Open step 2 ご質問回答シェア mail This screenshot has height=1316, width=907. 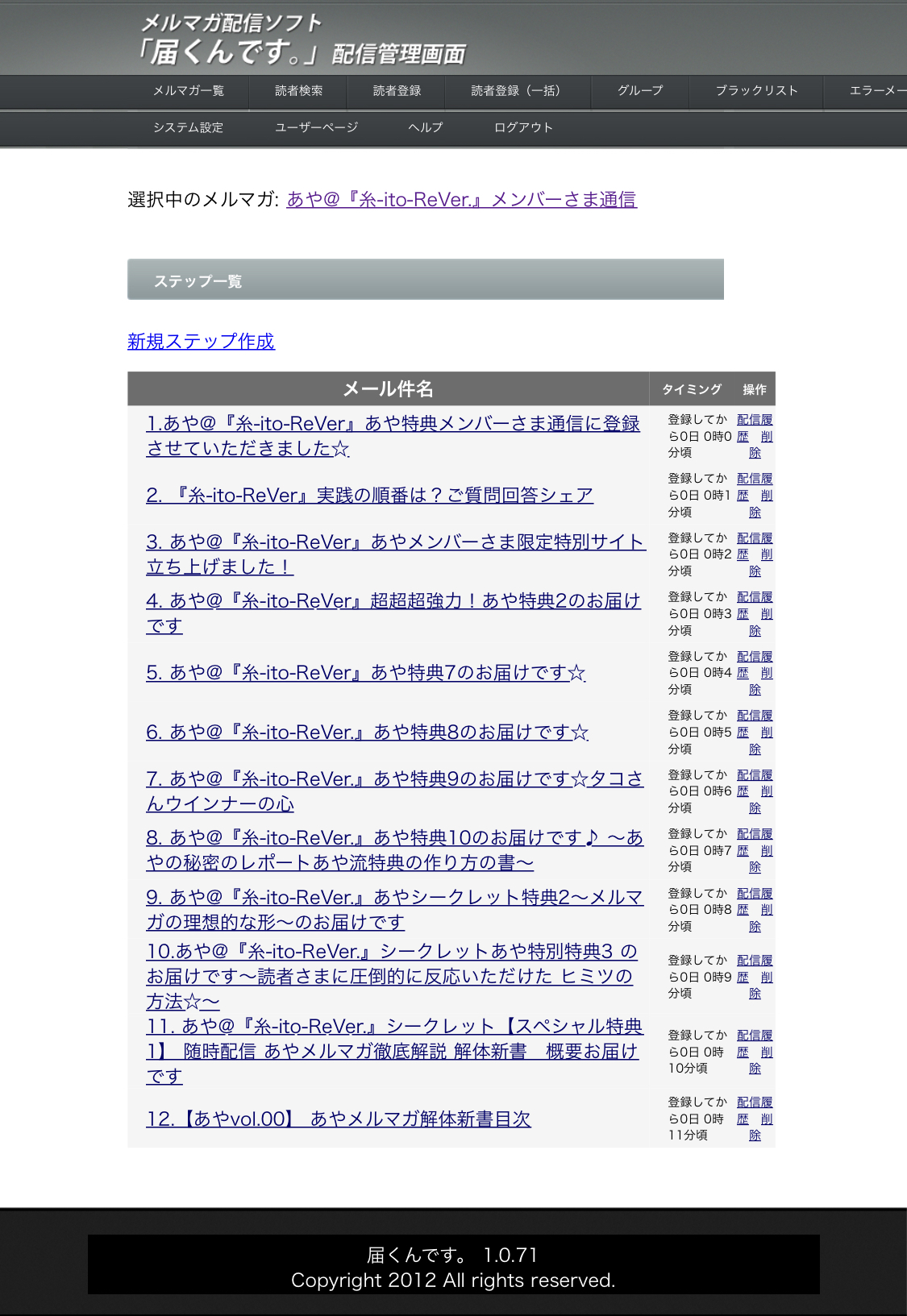click(369, 495)
